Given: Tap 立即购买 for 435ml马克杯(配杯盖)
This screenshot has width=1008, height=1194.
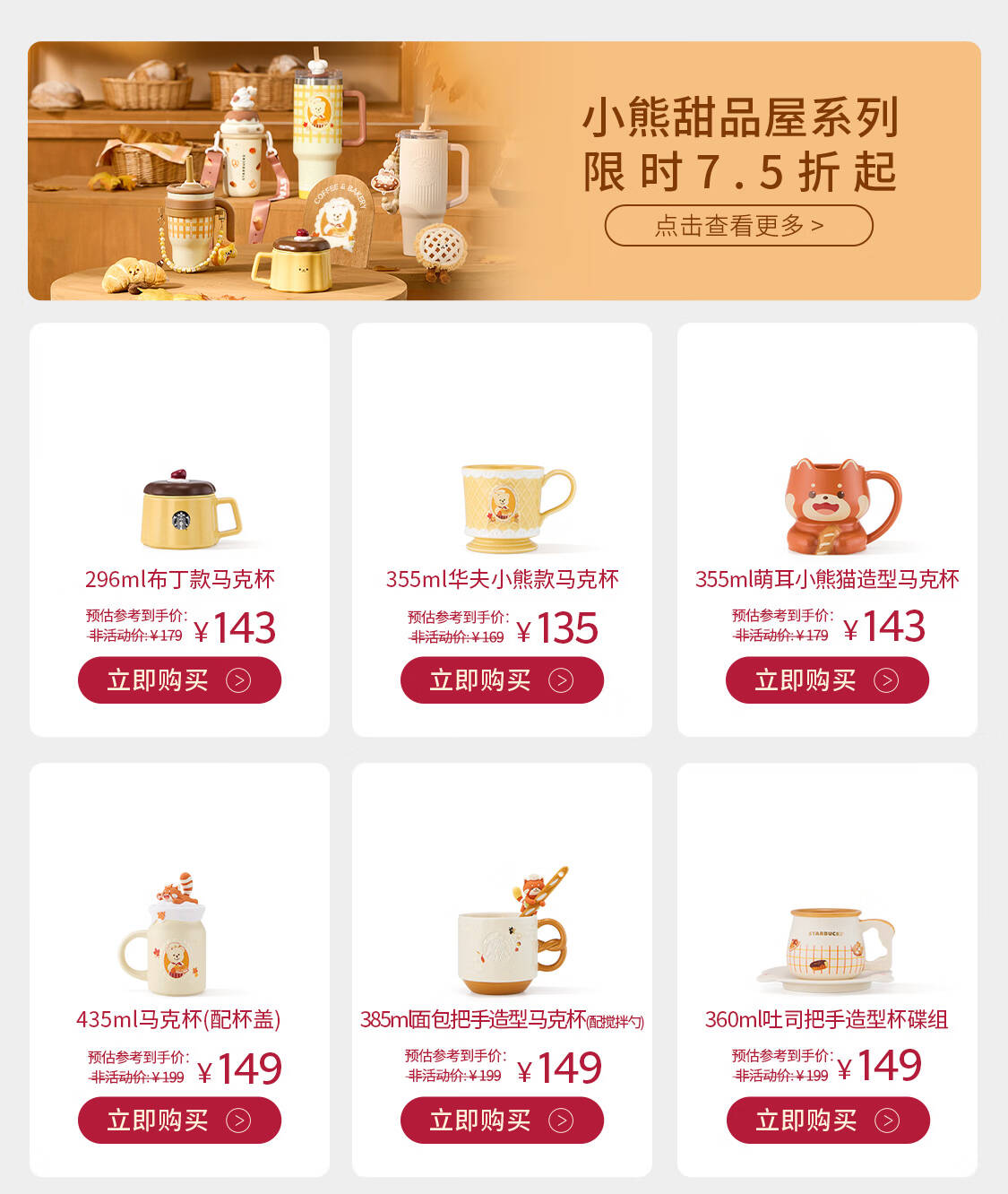Looking at the screenshot, I should click(179, 1120).
